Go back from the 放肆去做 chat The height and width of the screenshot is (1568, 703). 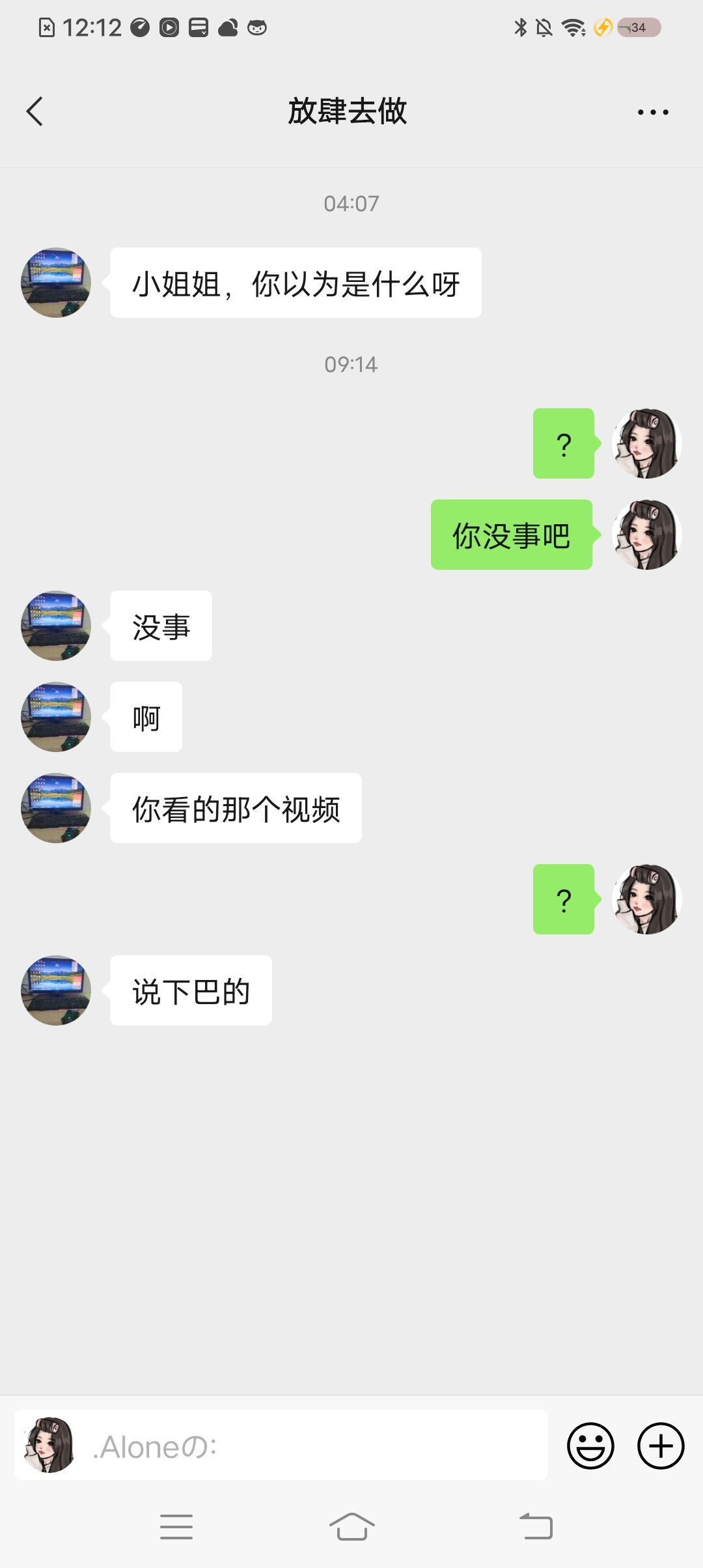(35, 111)
